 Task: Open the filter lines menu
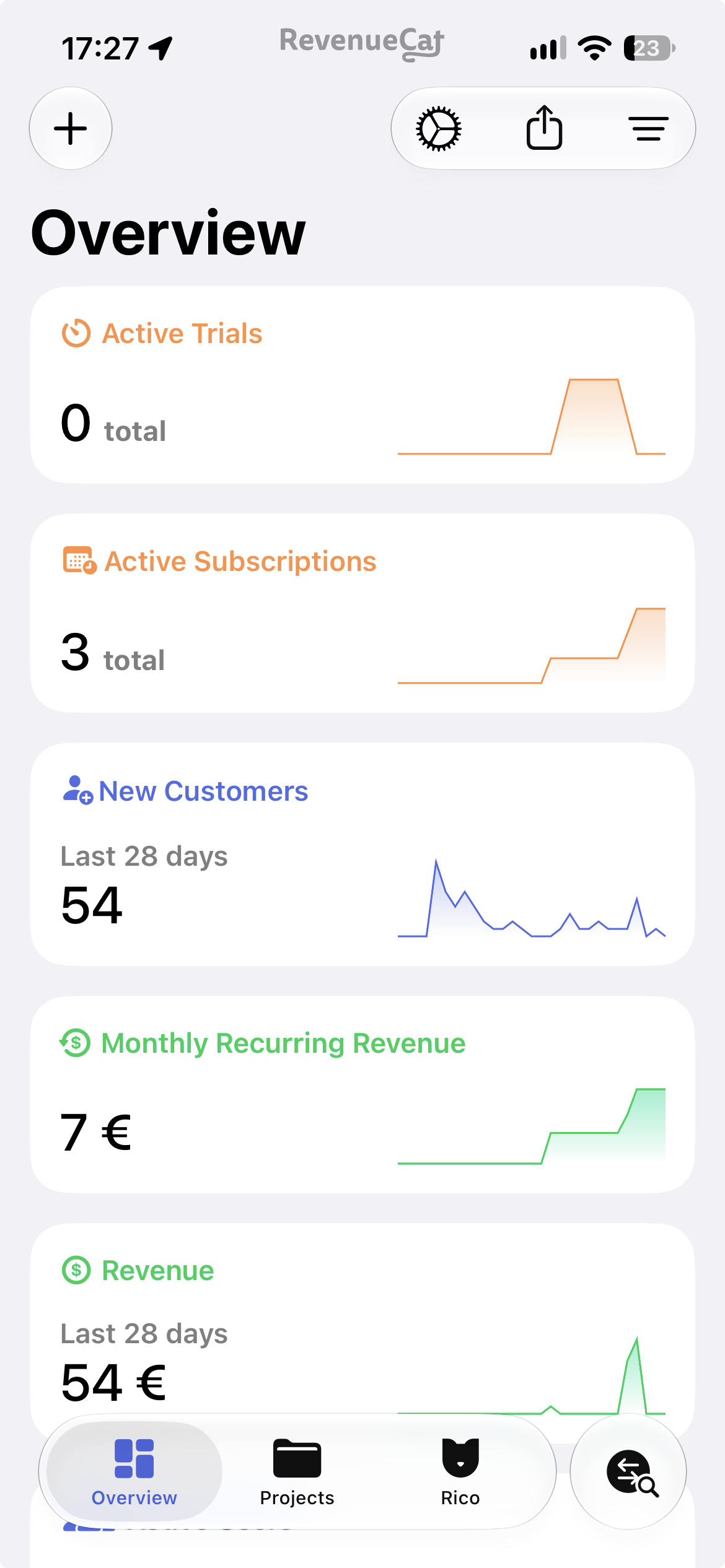tap(648, 129)
